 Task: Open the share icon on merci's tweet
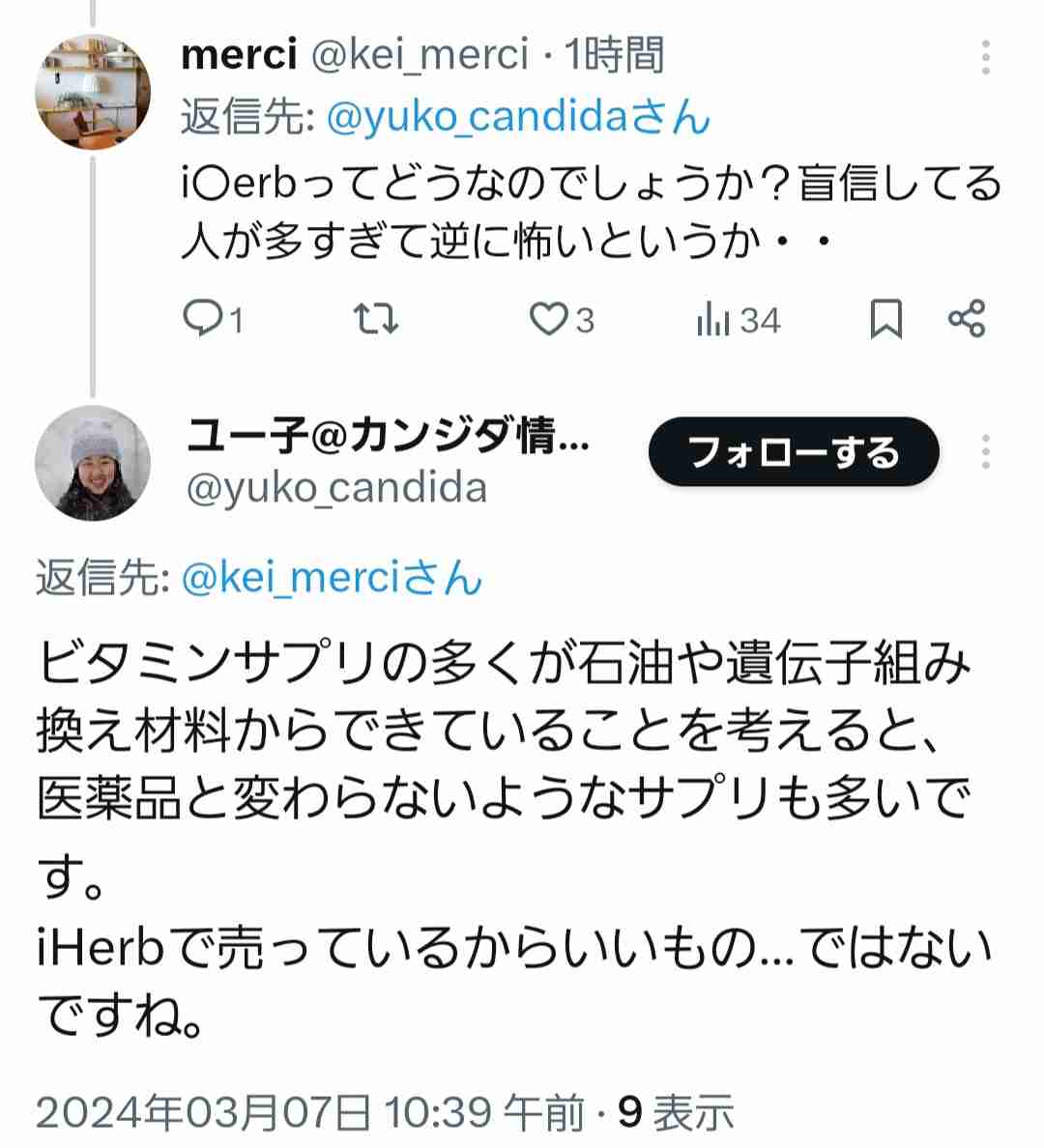point(968,320)
